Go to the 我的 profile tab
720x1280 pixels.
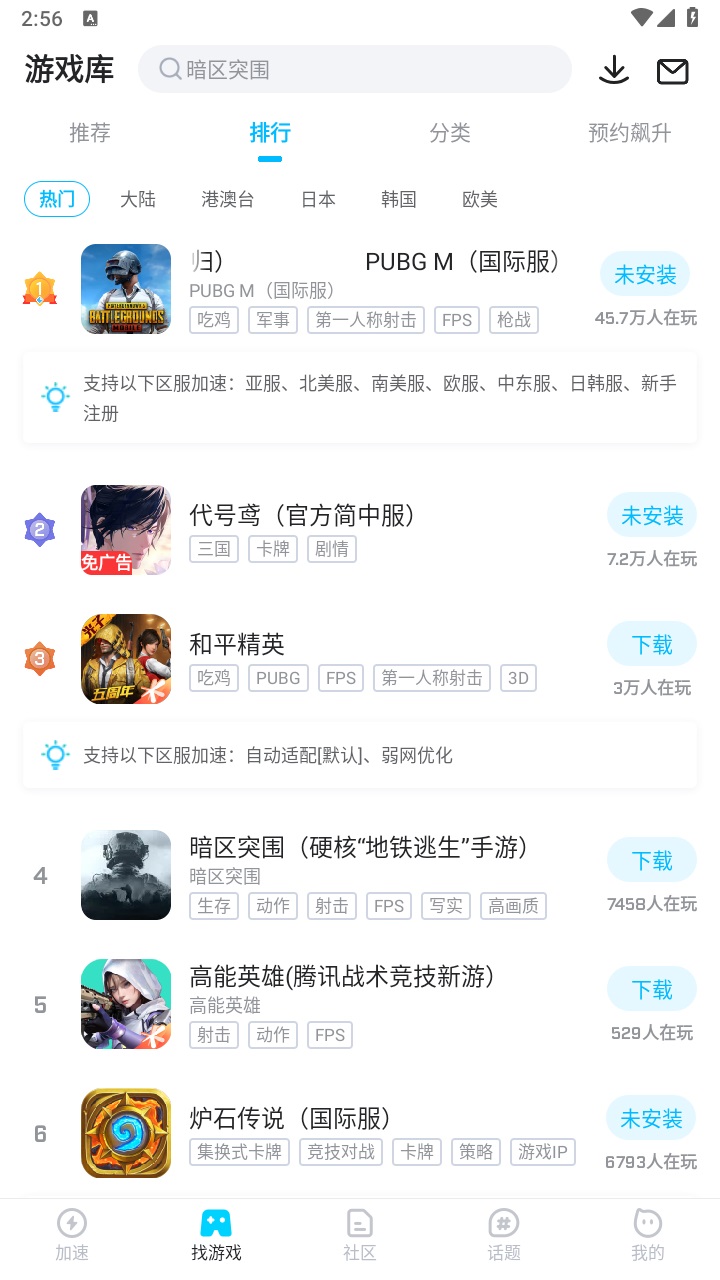point(648,1234)
